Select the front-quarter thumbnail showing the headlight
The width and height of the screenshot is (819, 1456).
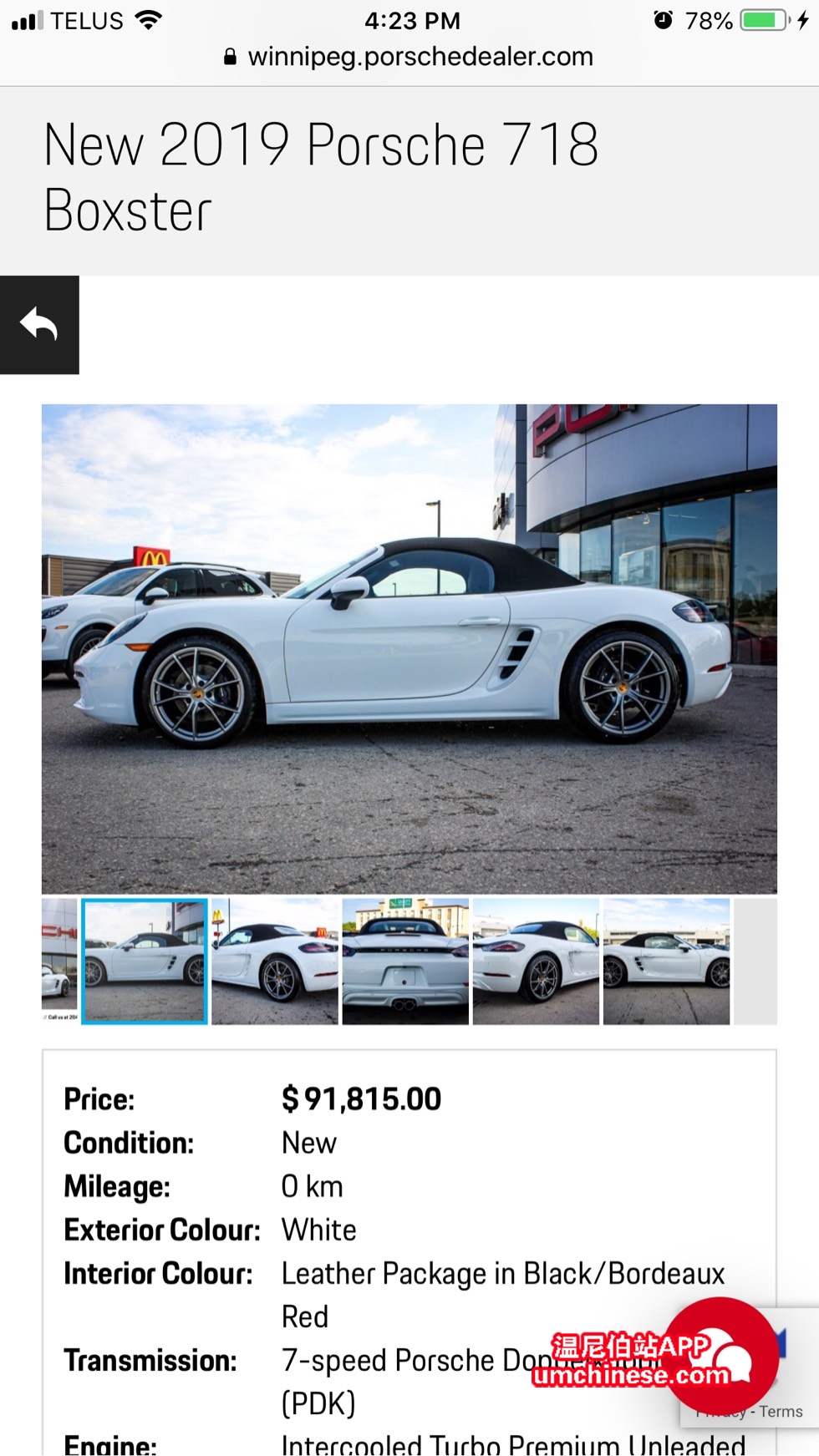point(536,961)
